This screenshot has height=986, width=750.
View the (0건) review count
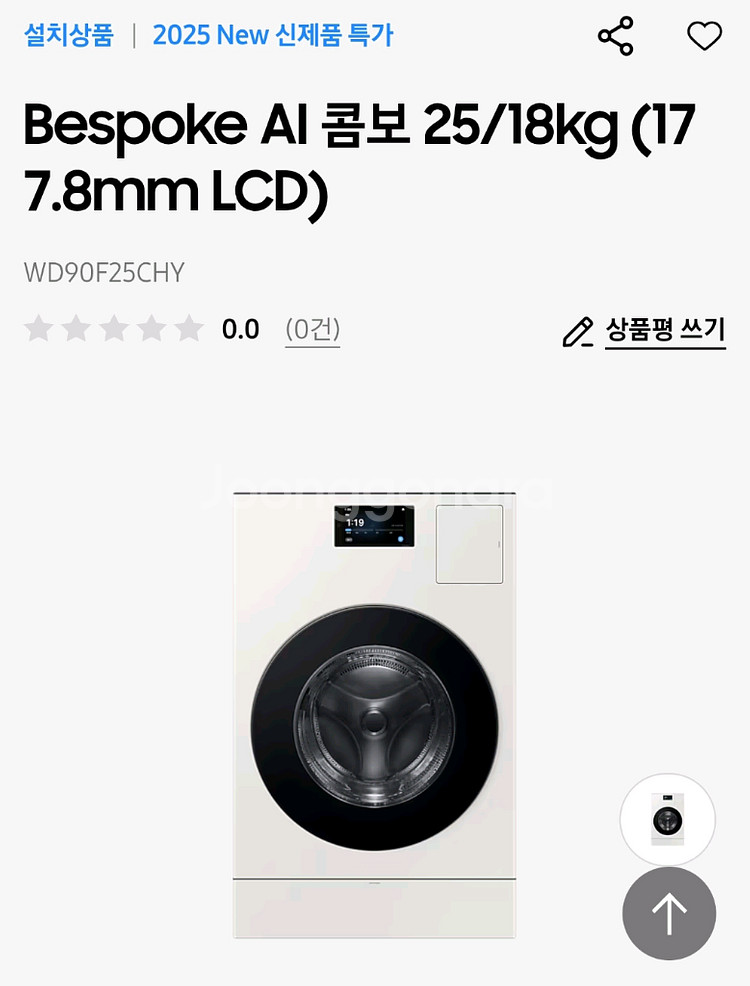pyautogui.click(x=312, y=329)
